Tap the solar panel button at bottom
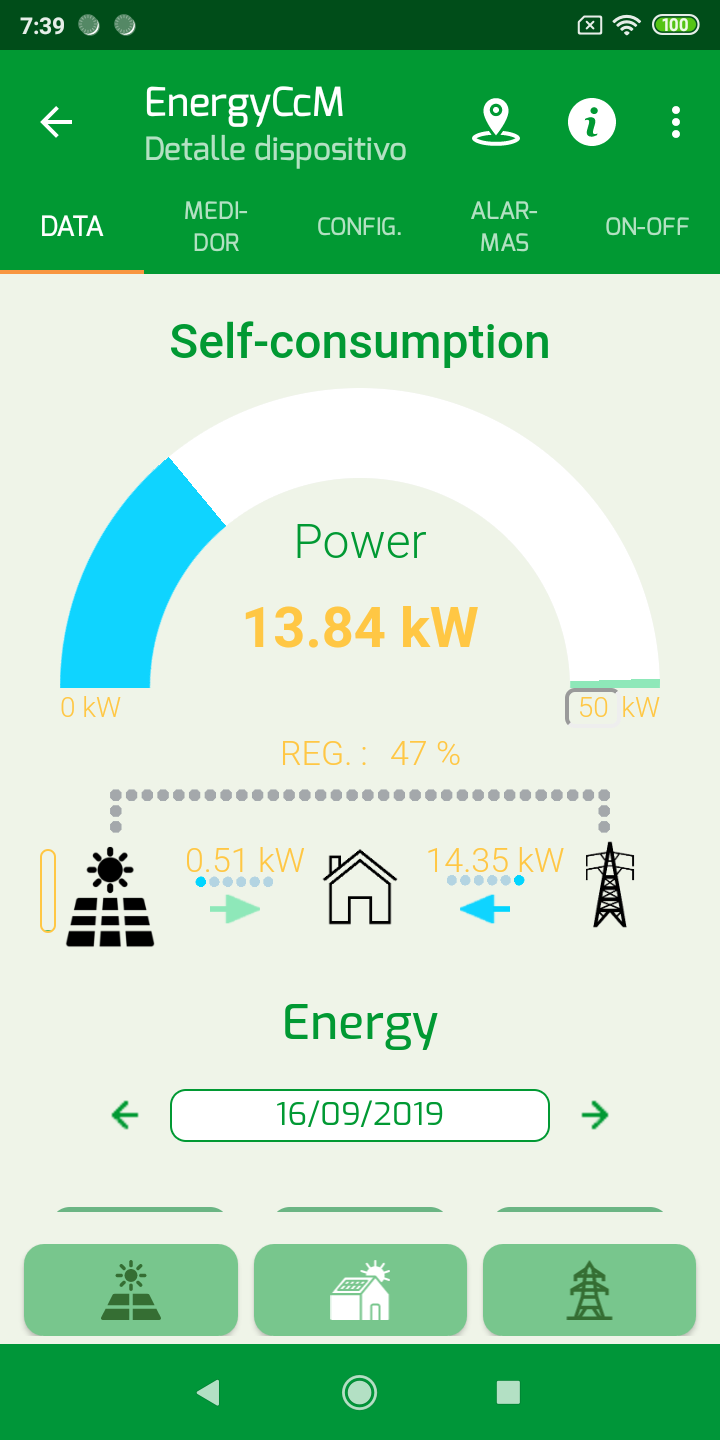 [131, 1290]
